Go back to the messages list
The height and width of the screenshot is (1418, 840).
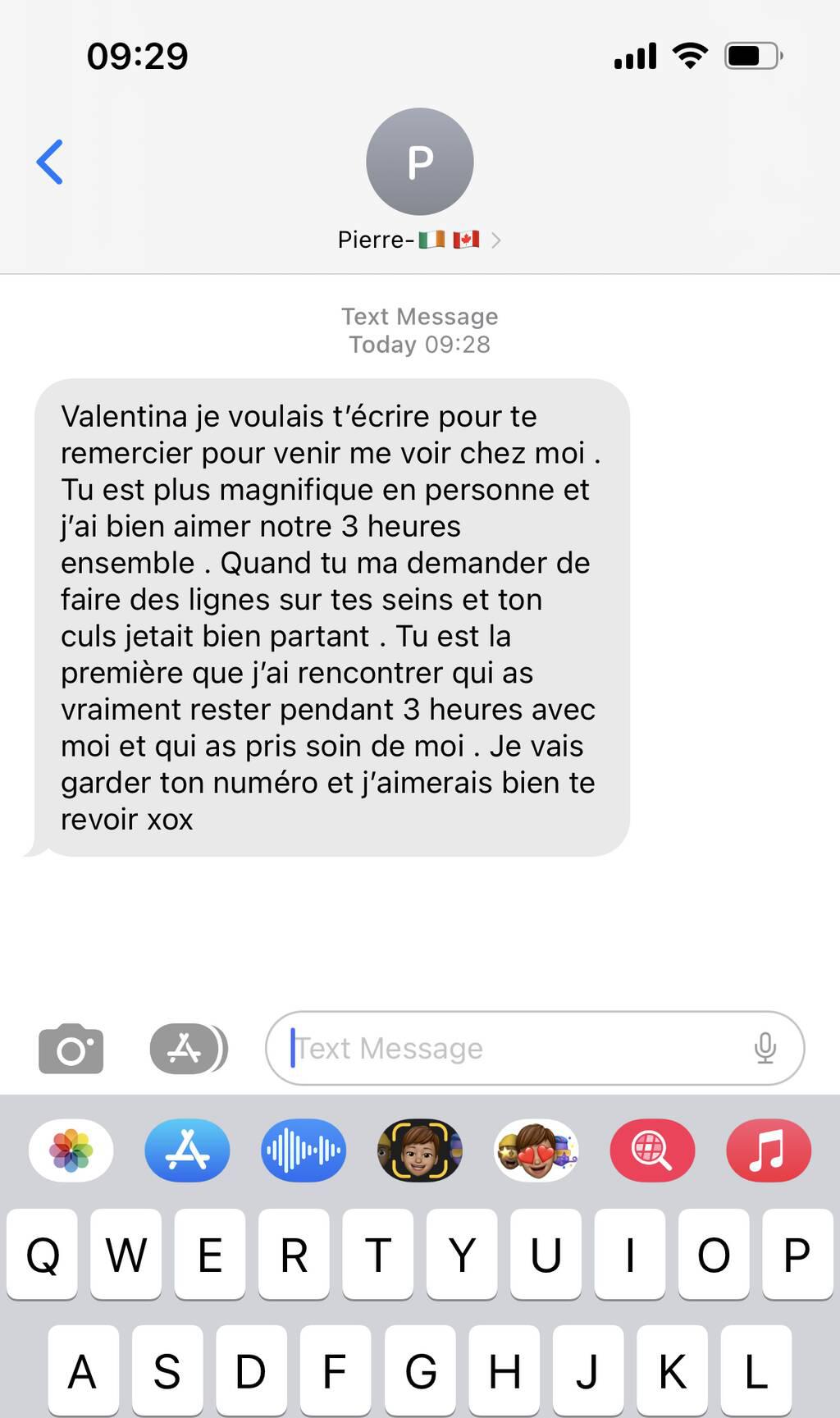50,162
